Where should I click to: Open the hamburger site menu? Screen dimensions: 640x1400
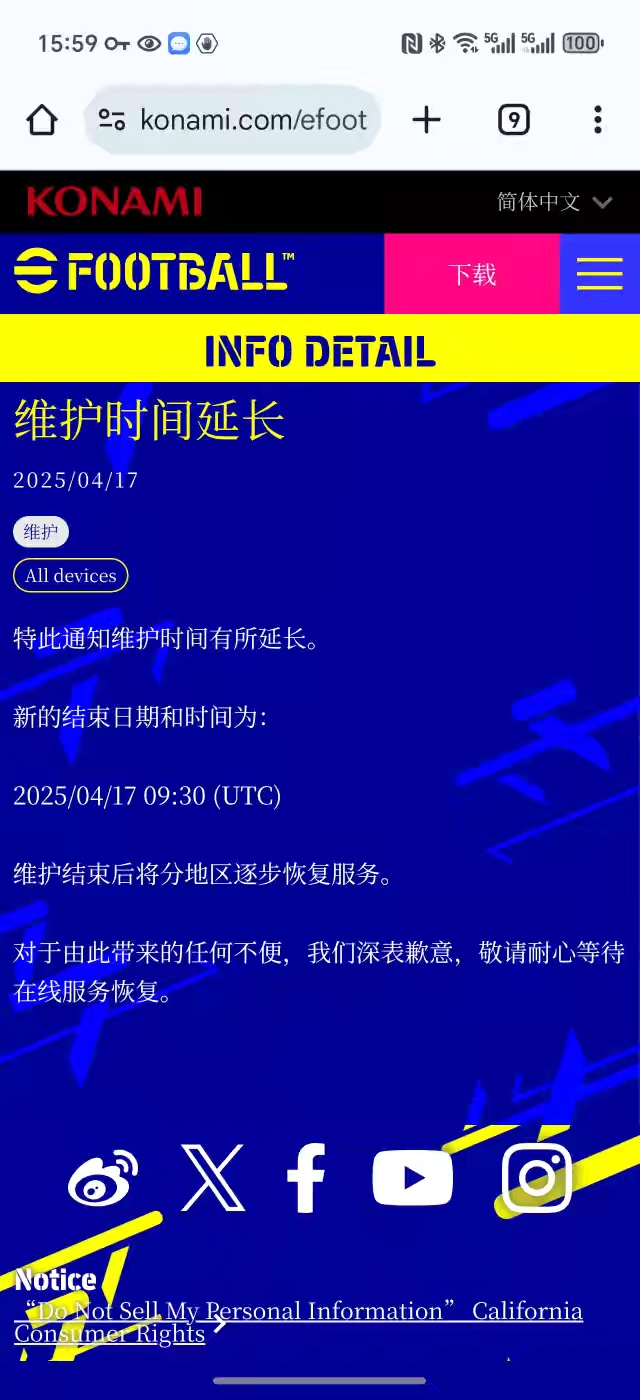point(600,274)
